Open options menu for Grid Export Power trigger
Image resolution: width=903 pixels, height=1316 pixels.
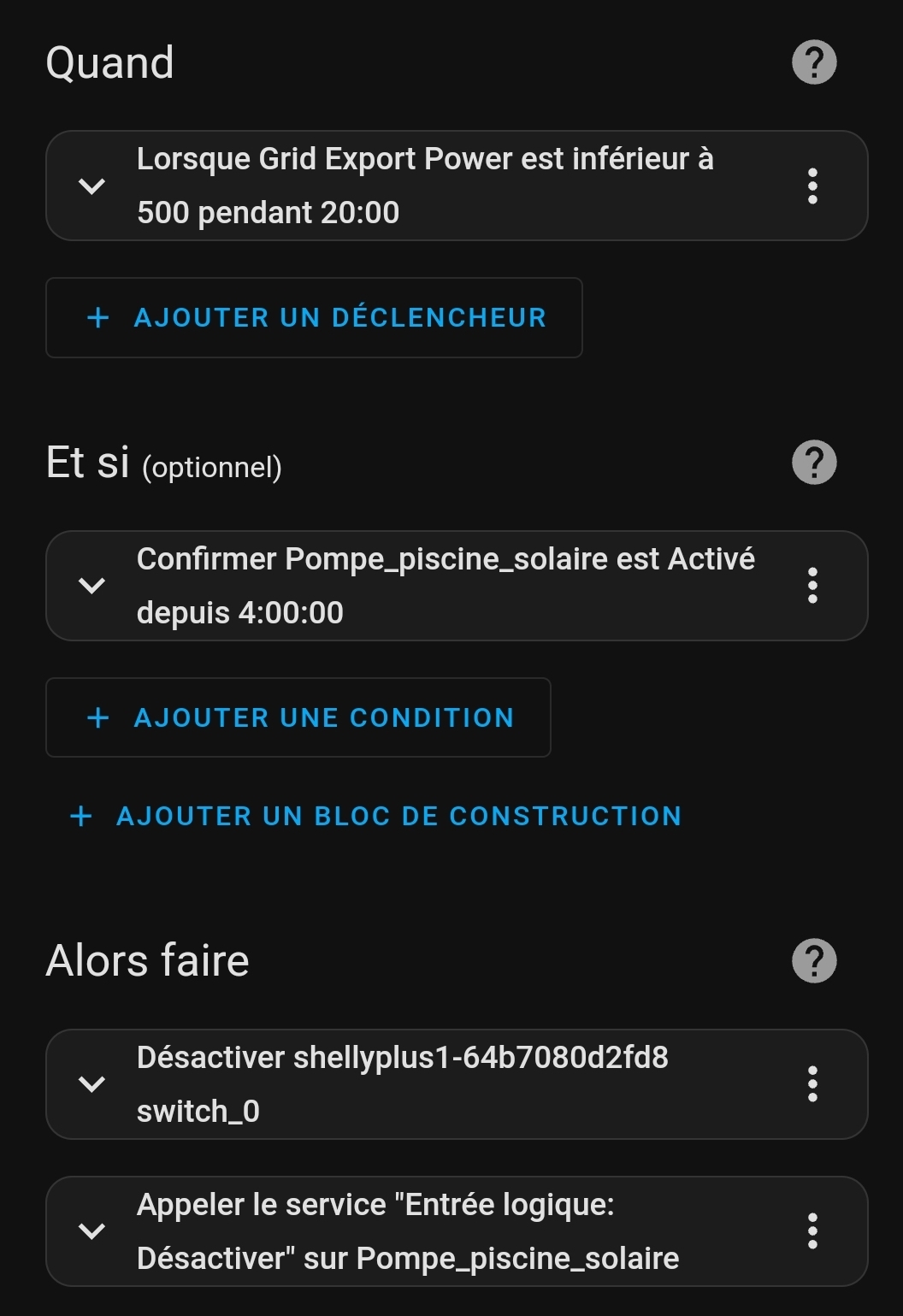(812, 186)
